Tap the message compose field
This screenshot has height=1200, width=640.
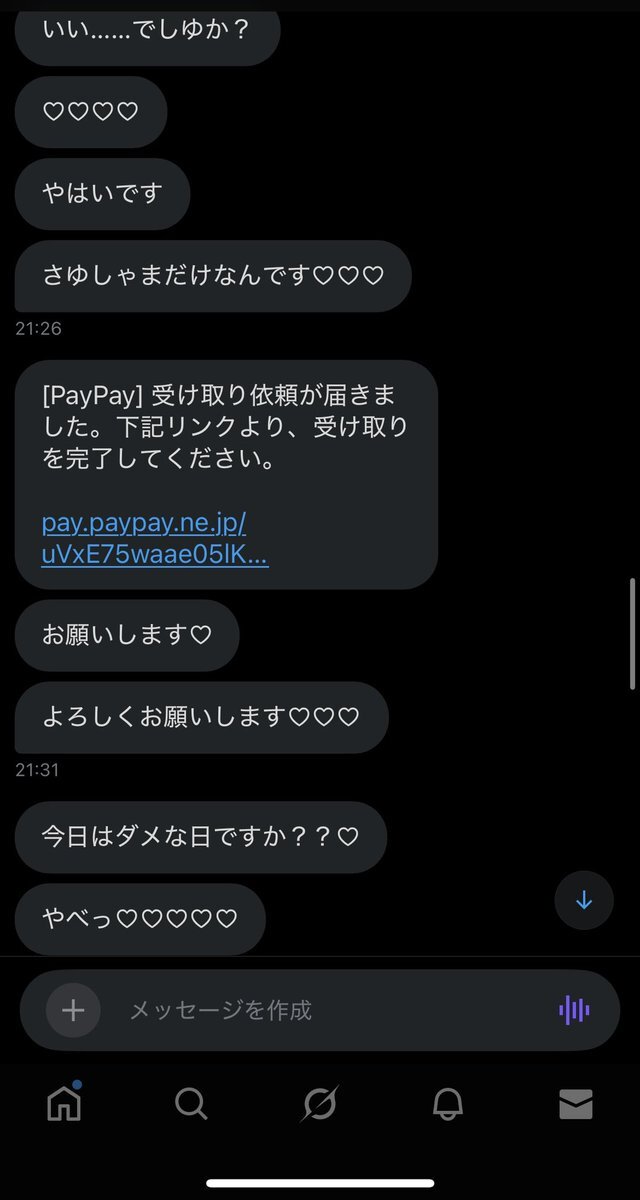(320, 1010)
